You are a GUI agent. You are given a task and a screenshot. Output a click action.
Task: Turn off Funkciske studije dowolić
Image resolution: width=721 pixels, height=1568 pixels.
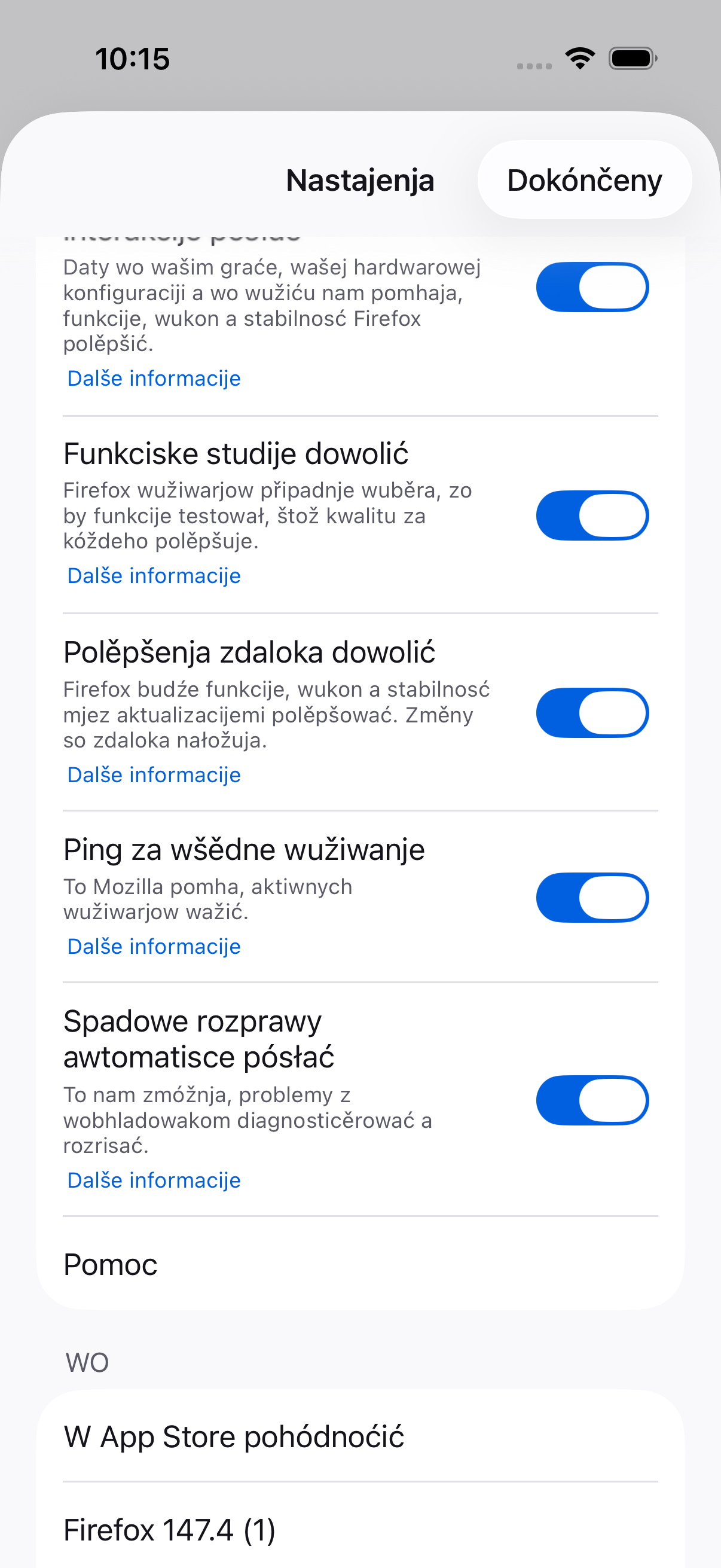pyautogui.click(x=591, y=515)
